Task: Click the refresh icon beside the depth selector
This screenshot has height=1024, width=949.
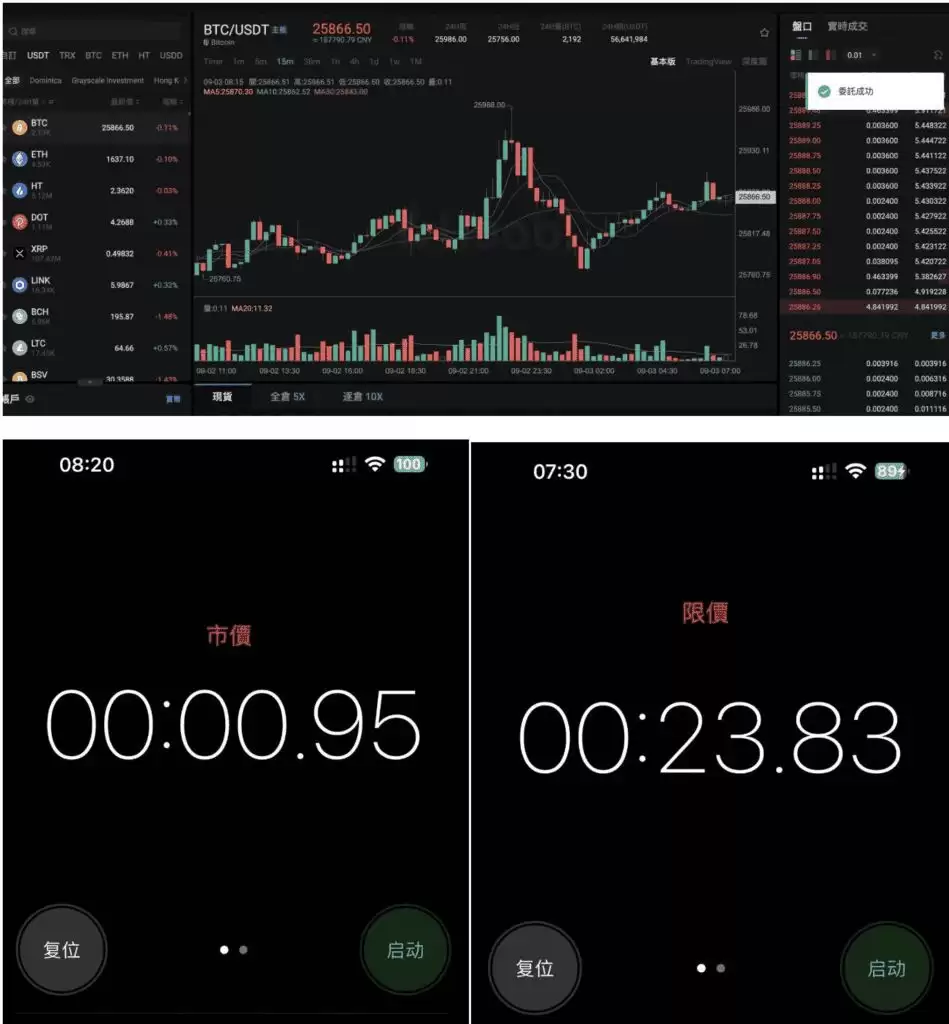Action: click(937, 55)
